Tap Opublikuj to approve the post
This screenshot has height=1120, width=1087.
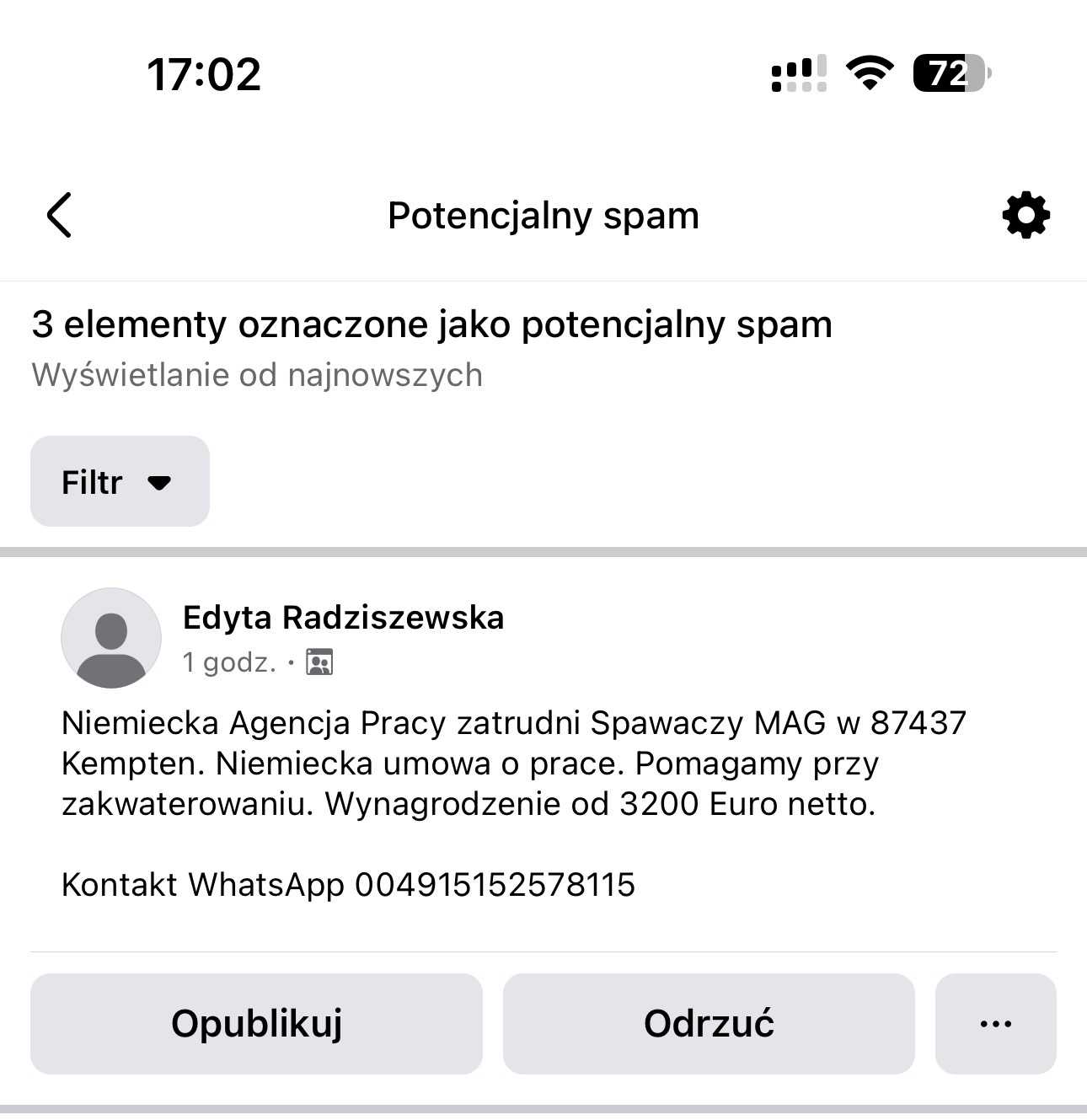coord(256,1024)
